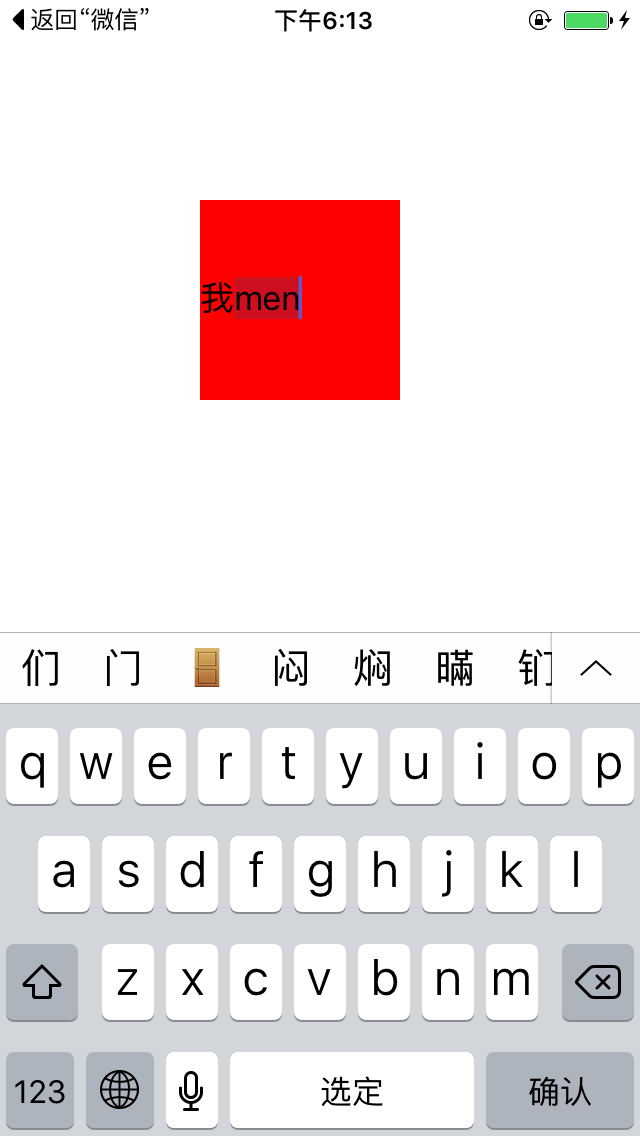Screen dimensions: 640x1136
Task: Pick candidate 瞒
Action: (455, 668)
